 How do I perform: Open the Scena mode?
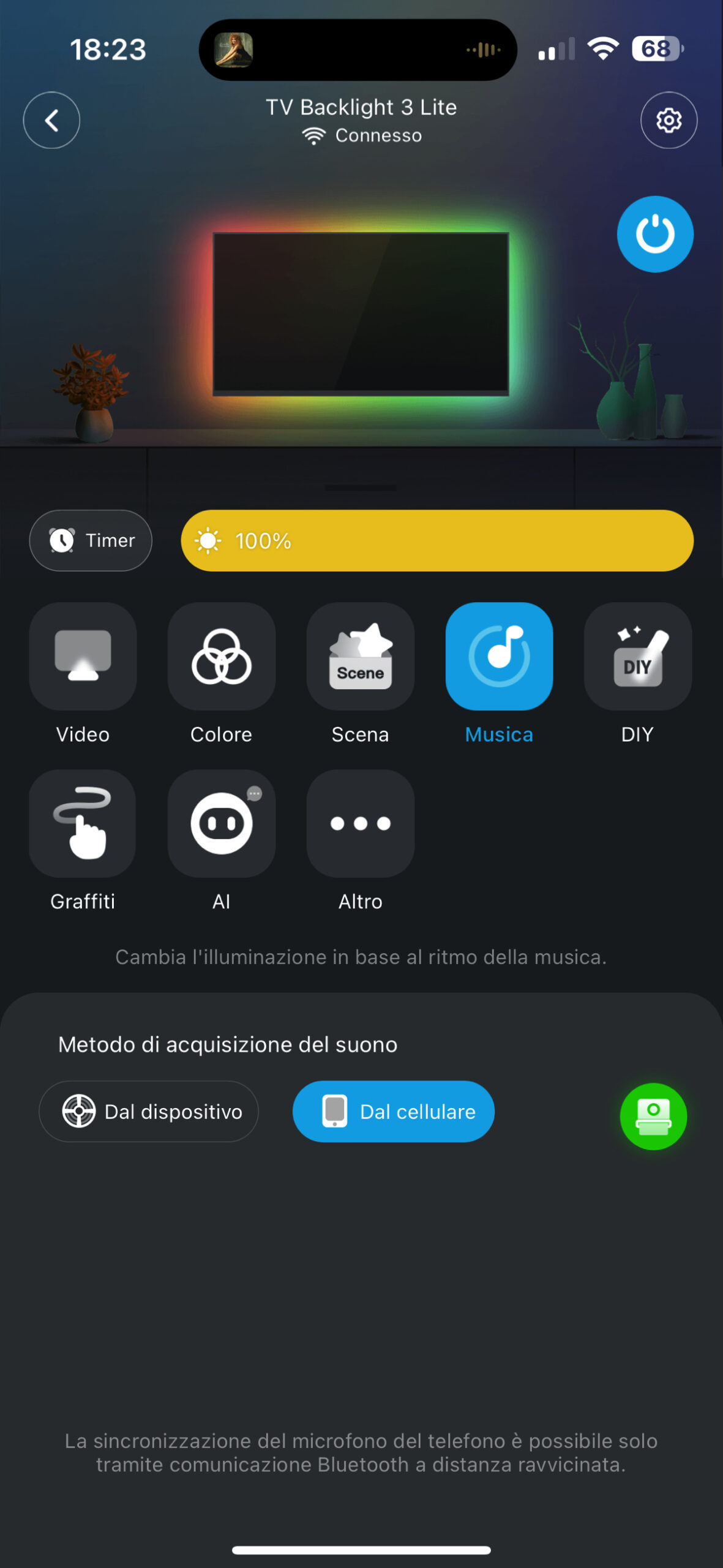click(x=360, y=657)
